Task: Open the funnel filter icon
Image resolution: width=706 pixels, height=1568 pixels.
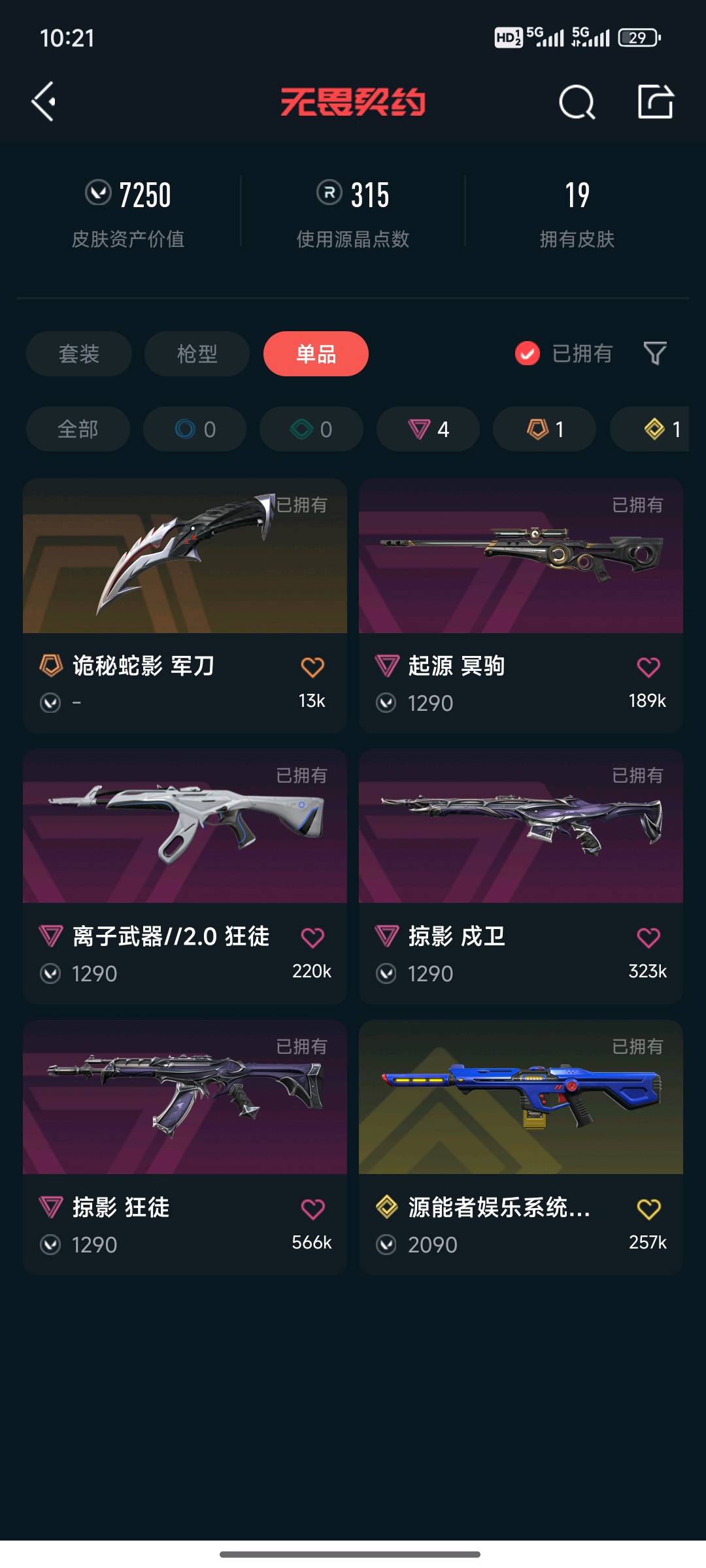Action: tap(655, 353)
